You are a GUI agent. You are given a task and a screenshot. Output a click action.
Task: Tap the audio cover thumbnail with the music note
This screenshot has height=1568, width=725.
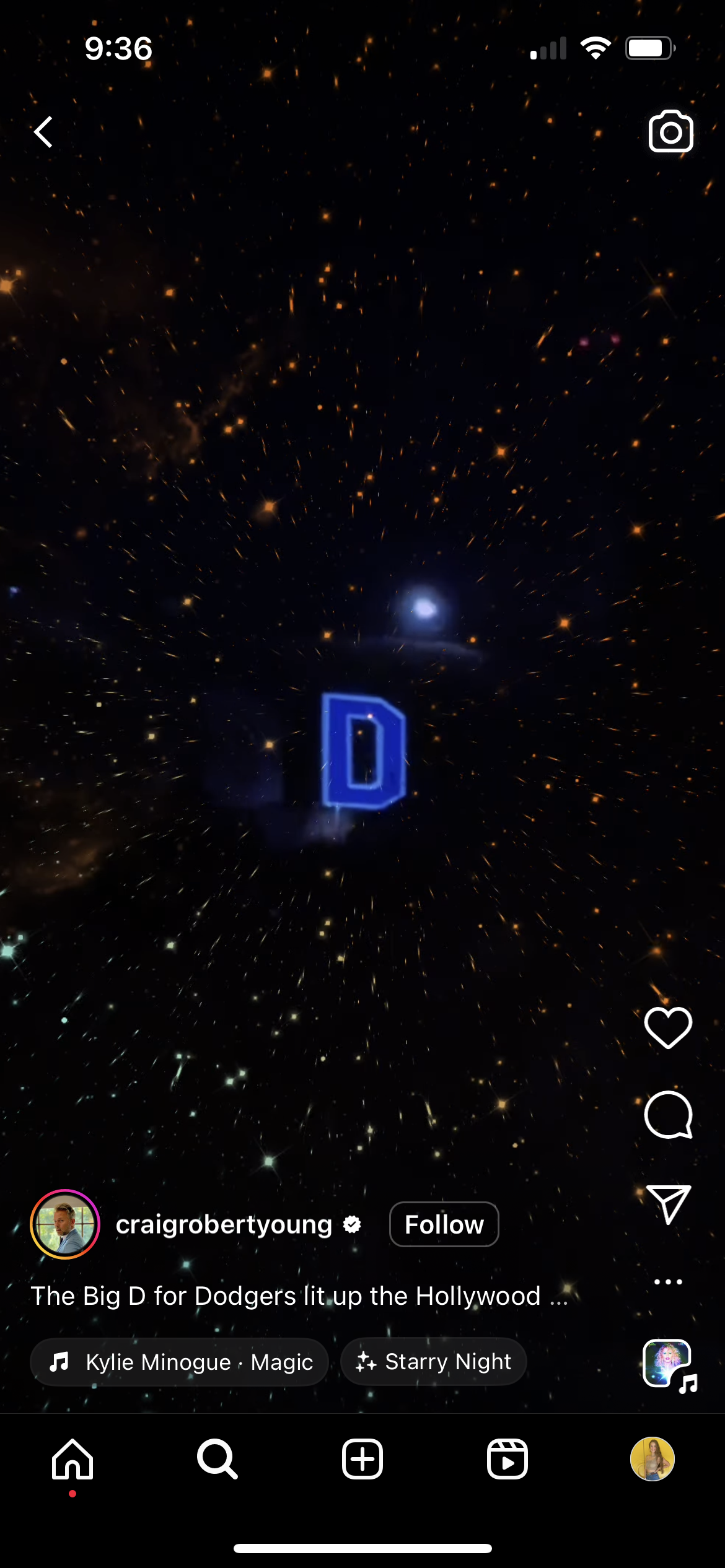click(668, 1364)
